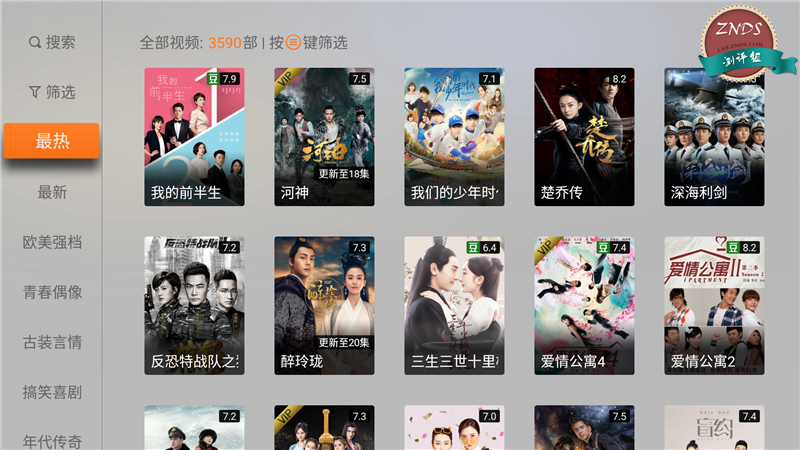This screenshot has height=450, width=800.
Task: Open 反恐特战队 series card
Action: [194, 305]
